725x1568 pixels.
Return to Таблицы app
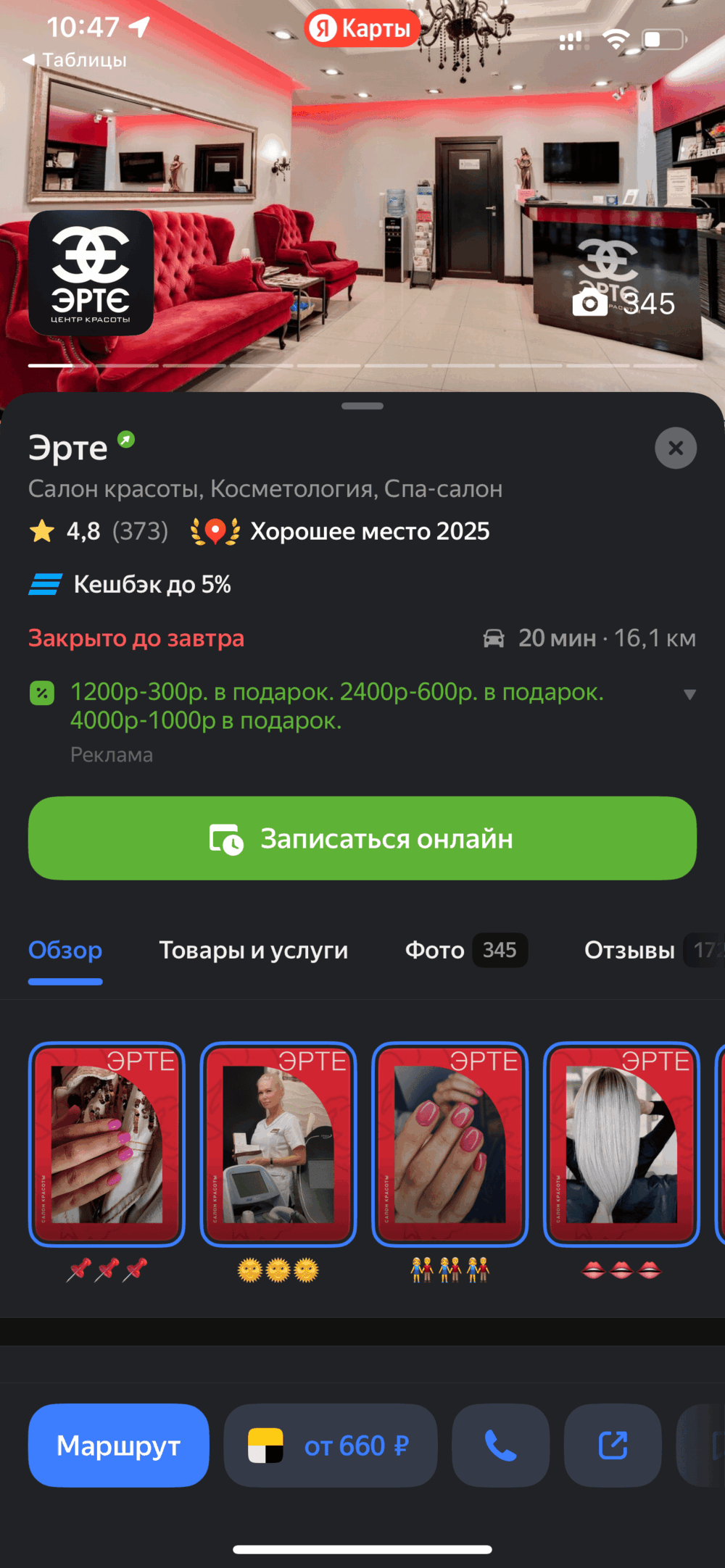pos(75,59)
